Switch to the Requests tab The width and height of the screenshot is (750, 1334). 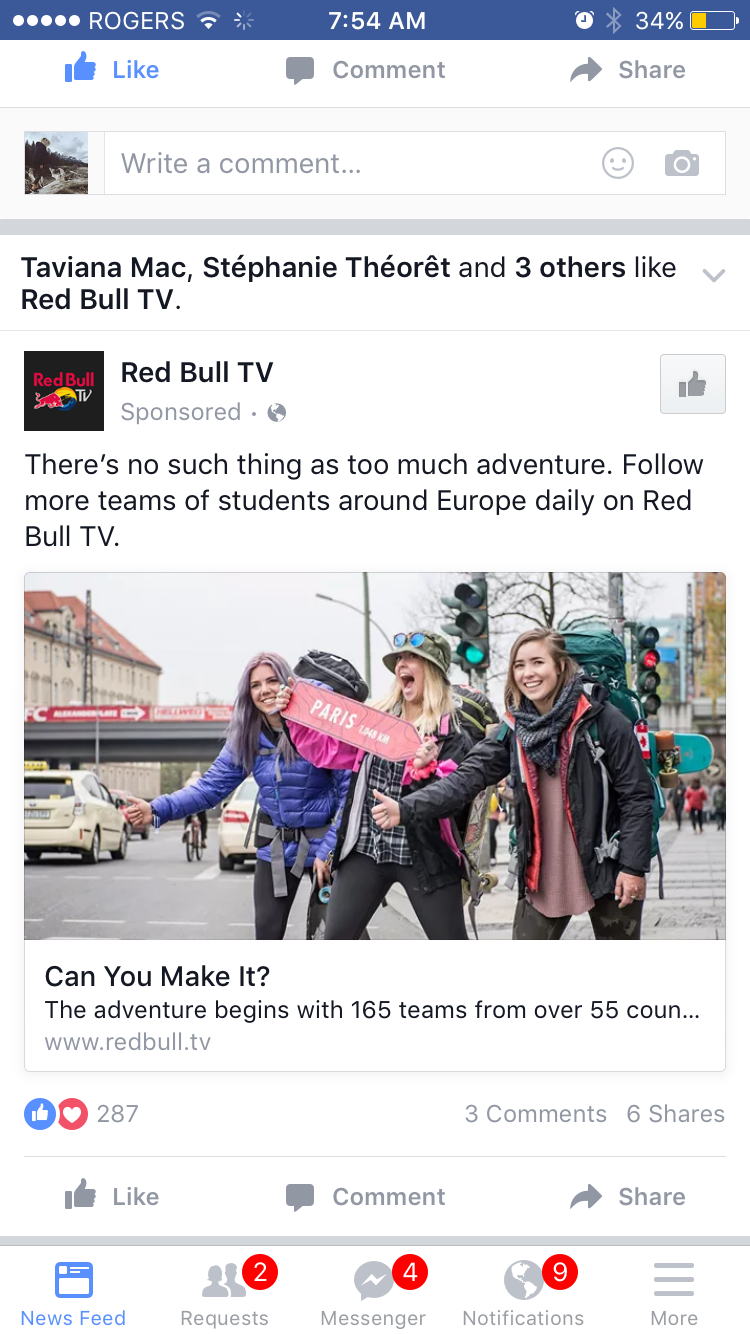(x=225, y=1291)
